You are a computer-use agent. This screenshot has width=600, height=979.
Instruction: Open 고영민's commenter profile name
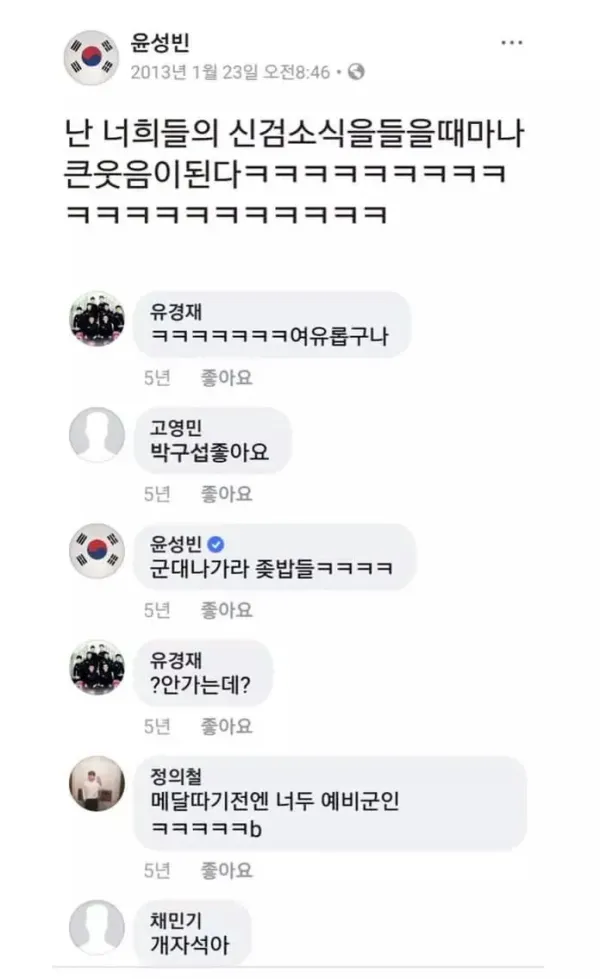[176, 428]
